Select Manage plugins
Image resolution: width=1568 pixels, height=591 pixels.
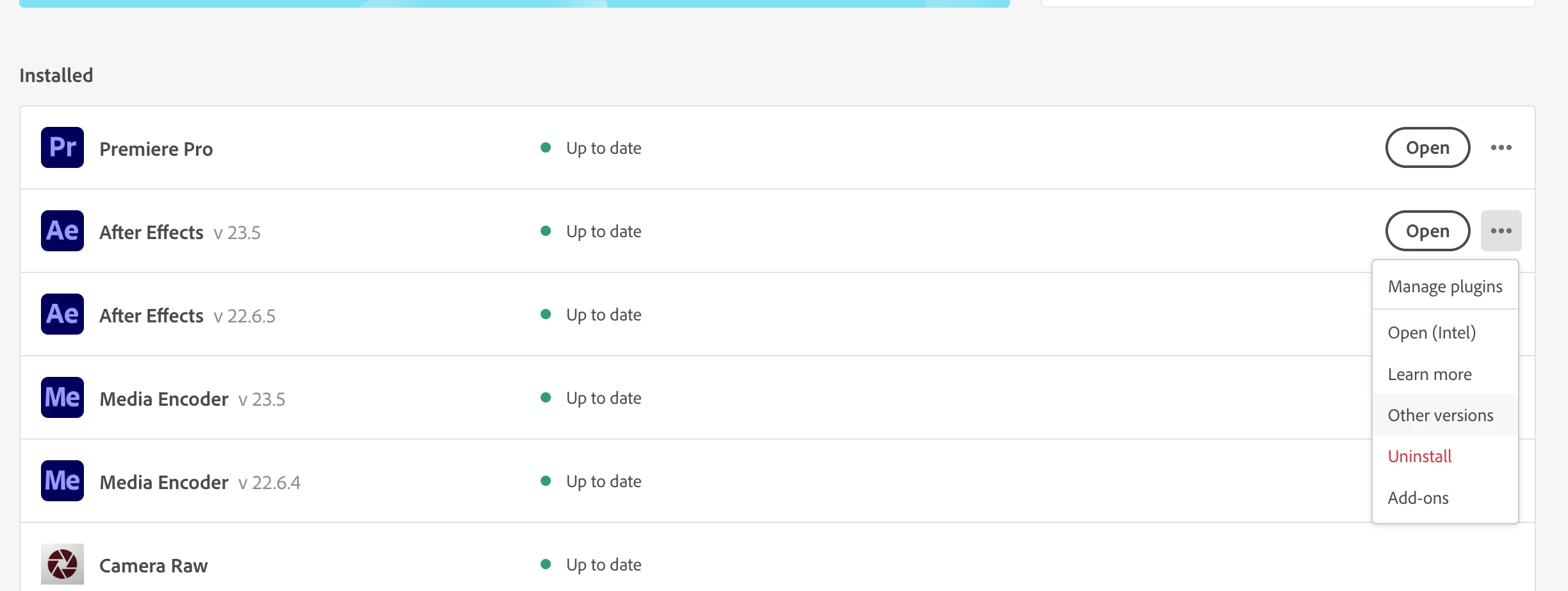pyautogui.click(x=1444, y=287)
